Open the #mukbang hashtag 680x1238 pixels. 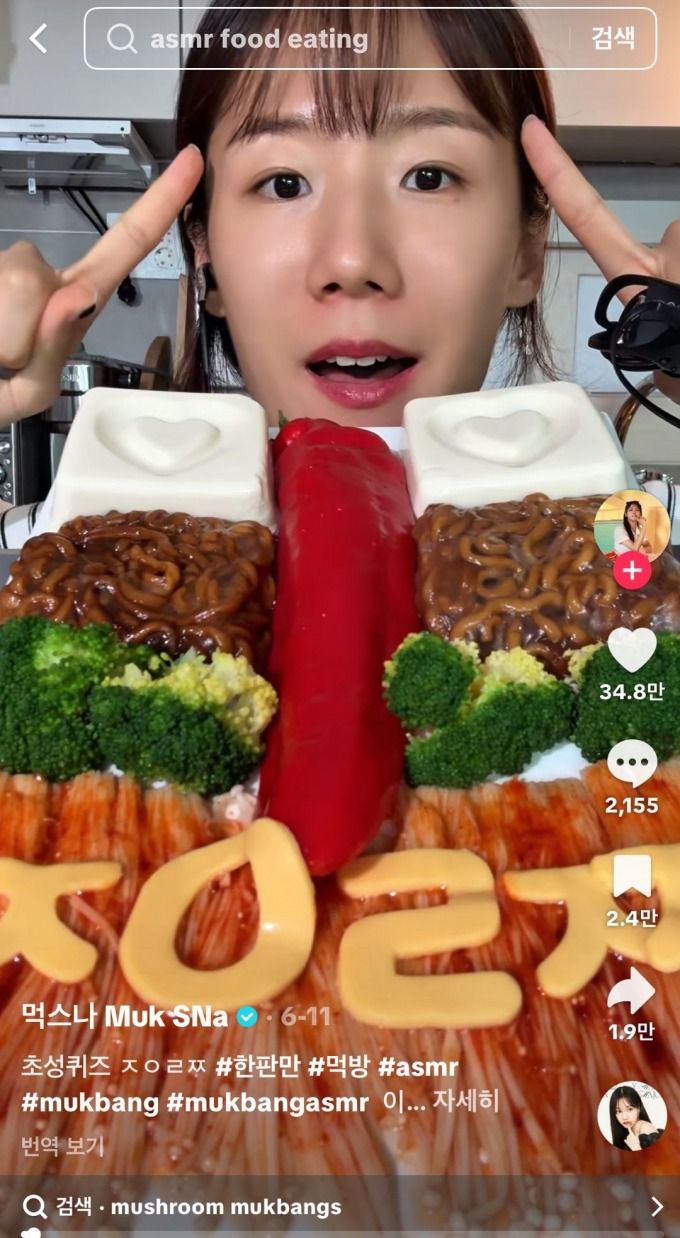click(90, 1102)
